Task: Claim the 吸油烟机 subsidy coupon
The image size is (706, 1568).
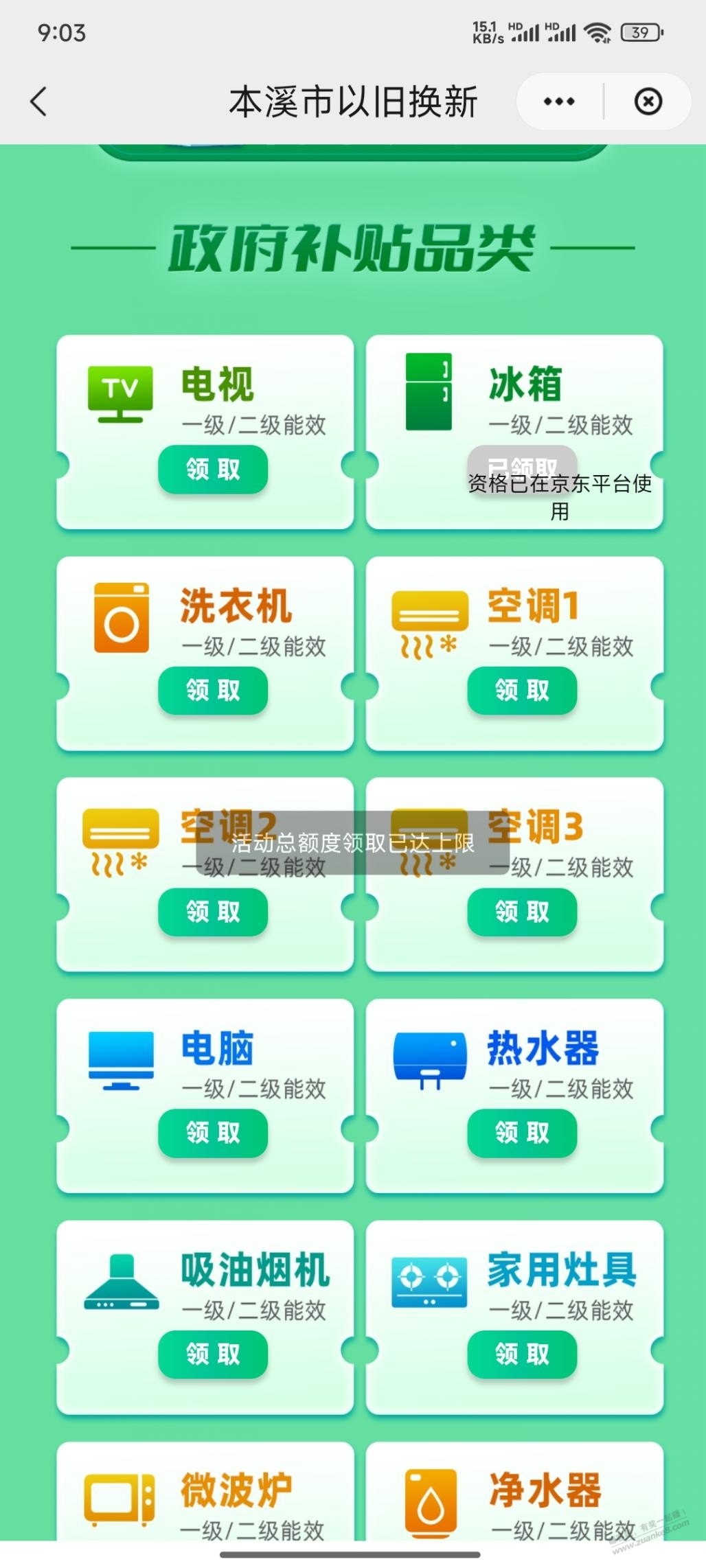Action: [x=213, y=1354]
